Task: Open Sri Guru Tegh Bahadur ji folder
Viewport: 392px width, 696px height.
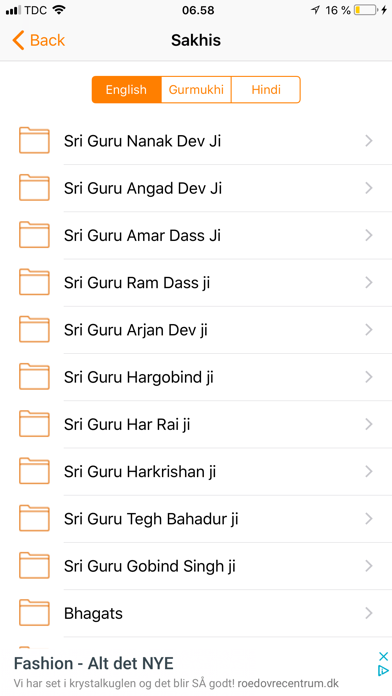Action: tap(196, 519)
